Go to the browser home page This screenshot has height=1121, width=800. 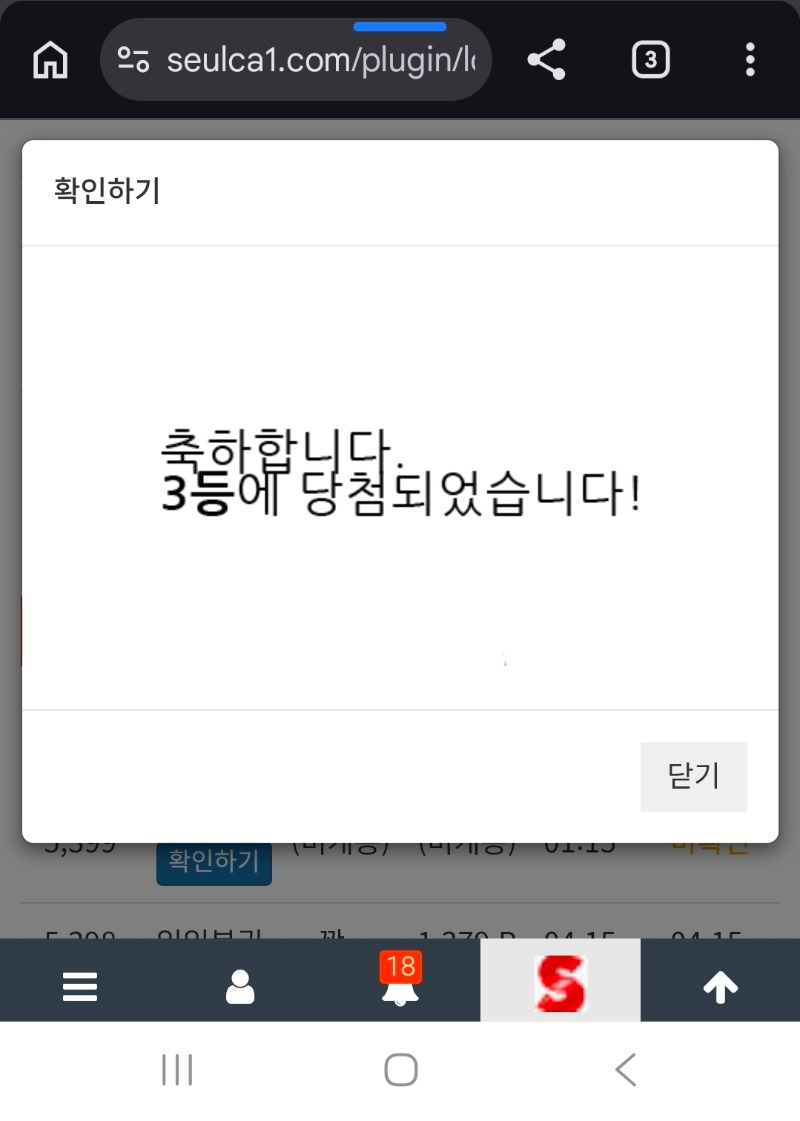51,61
